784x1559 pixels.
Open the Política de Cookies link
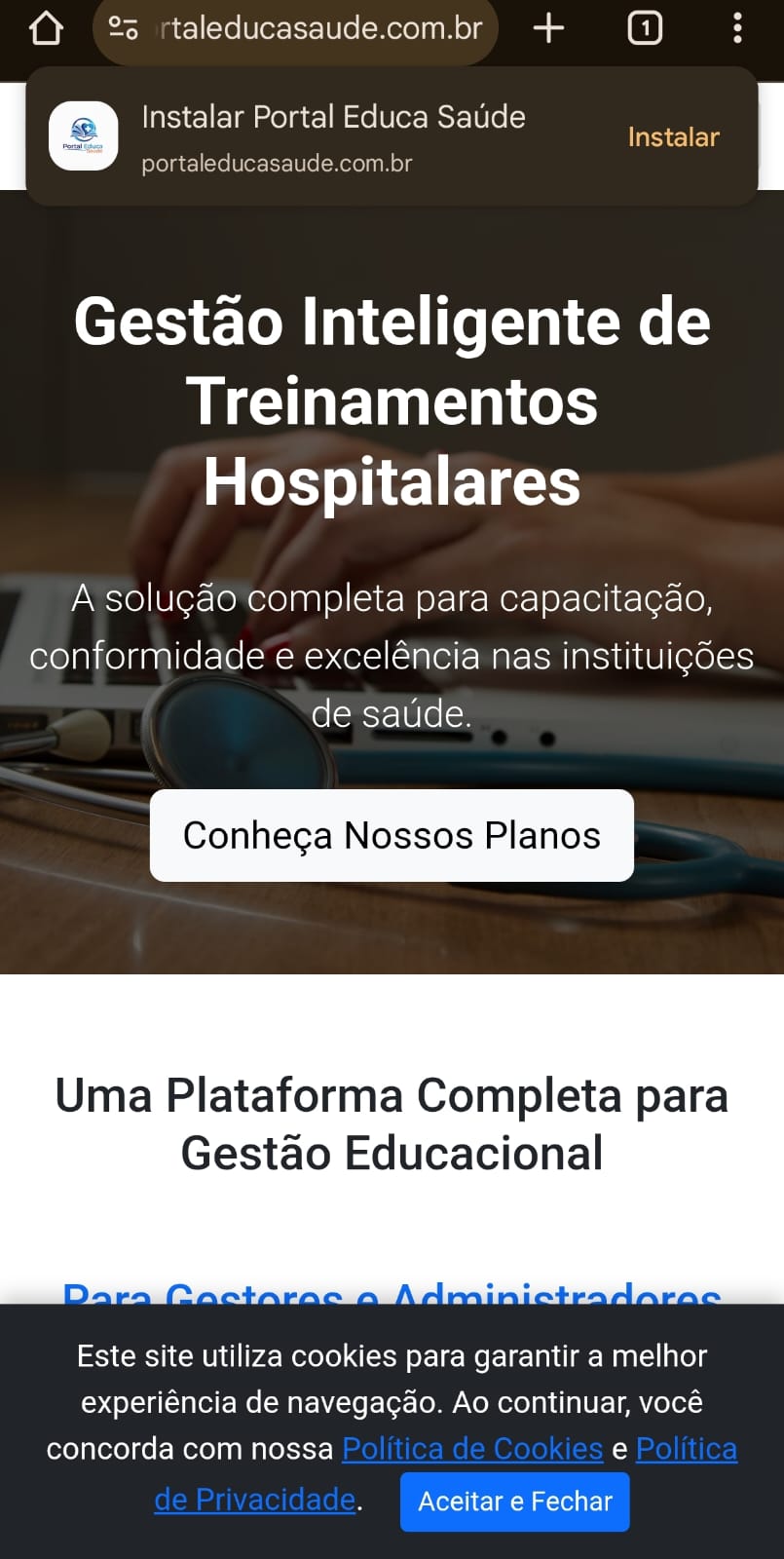(471, 1449)
